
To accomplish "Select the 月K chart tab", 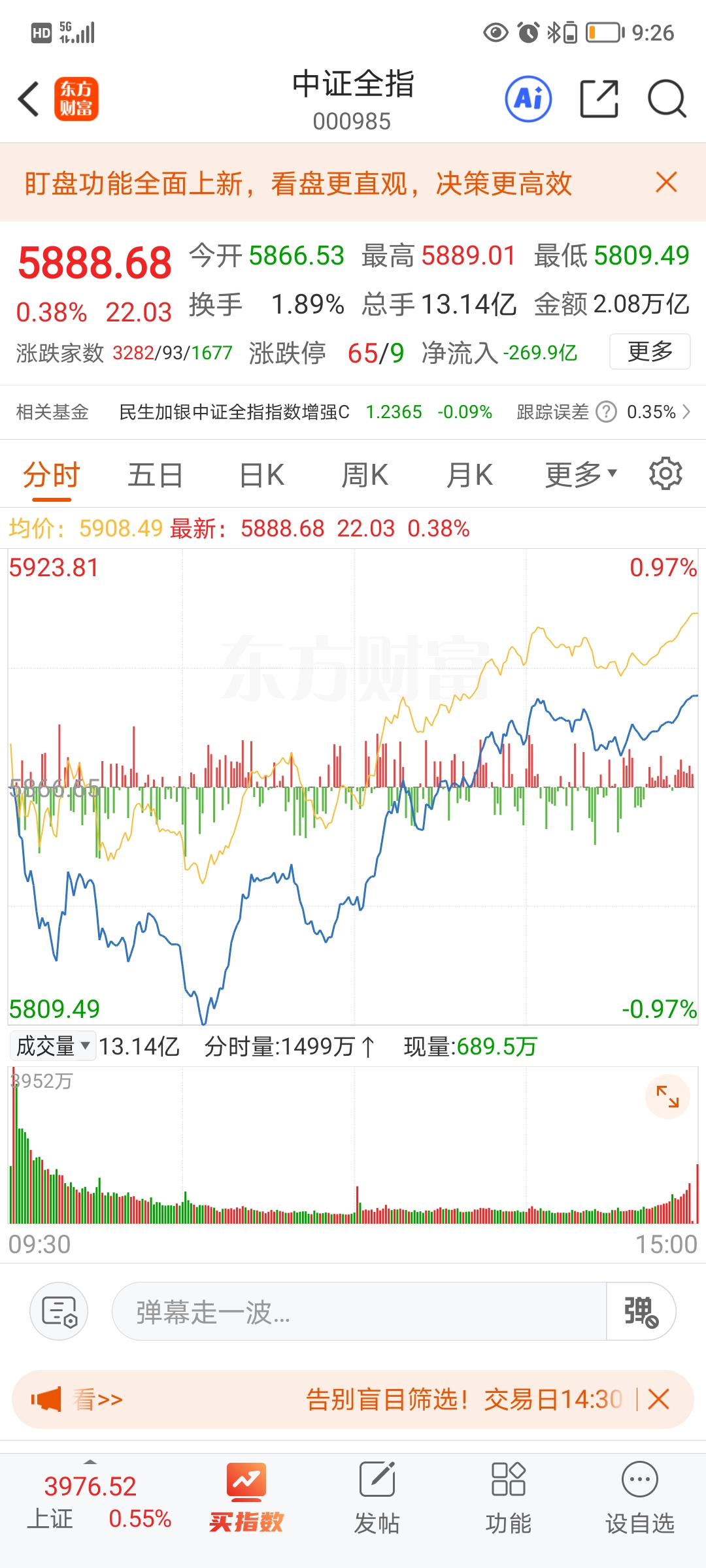I will click(x=469, y=475).
